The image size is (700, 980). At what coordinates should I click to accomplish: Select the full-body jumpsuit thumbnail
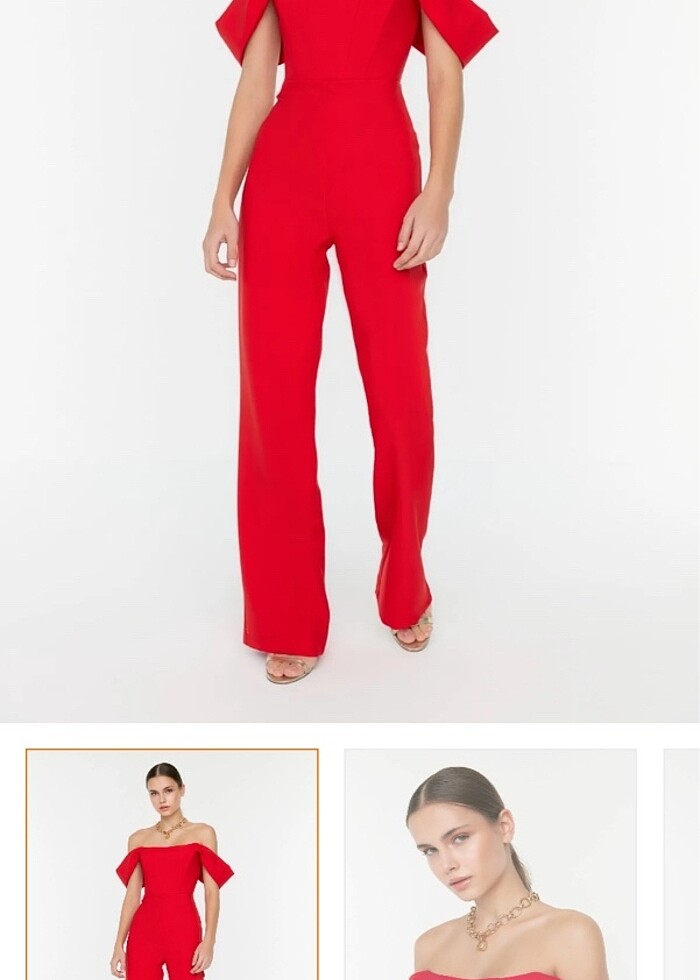[172, 864]
